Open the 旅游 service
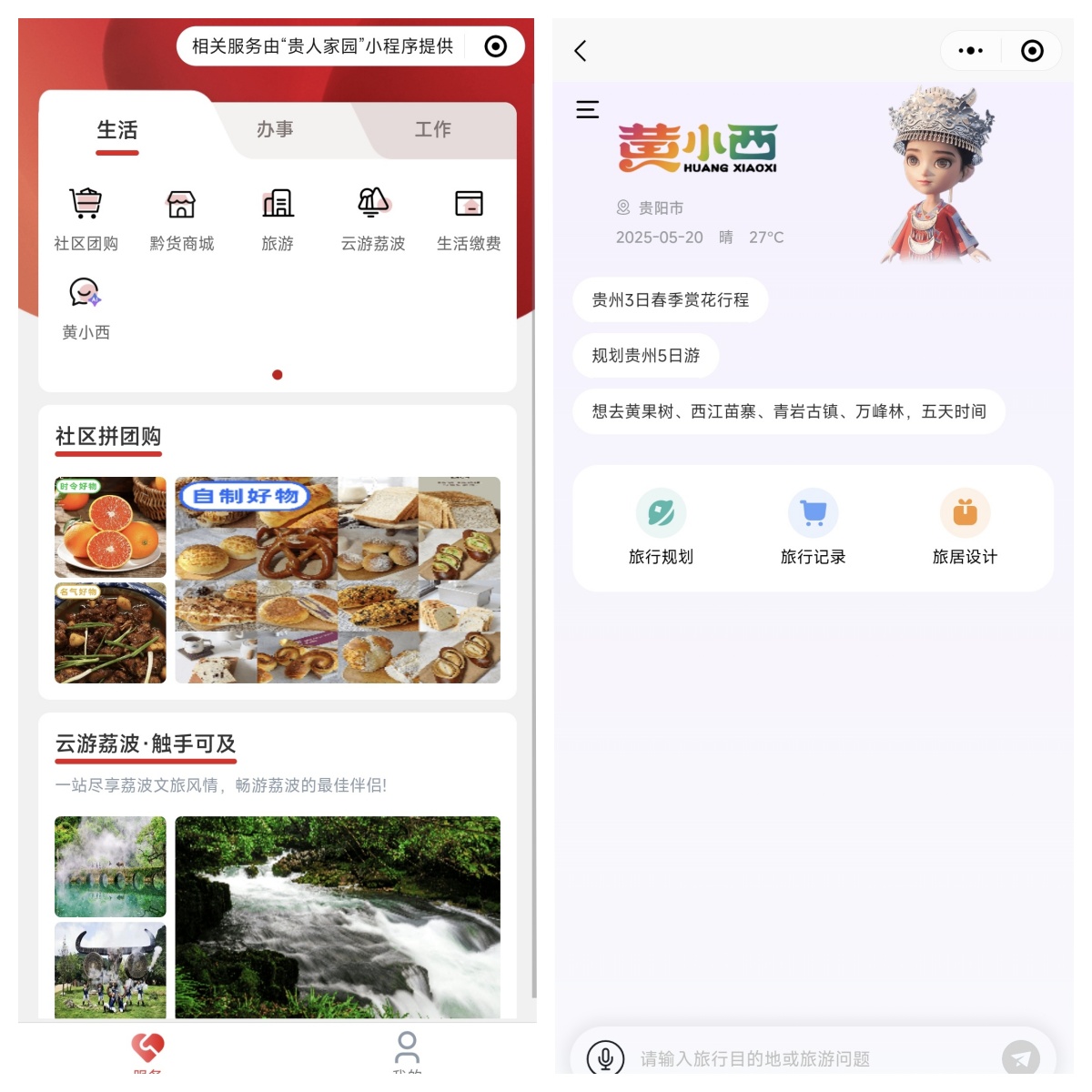1092x1092 pixels. click(x=278, y=217)
